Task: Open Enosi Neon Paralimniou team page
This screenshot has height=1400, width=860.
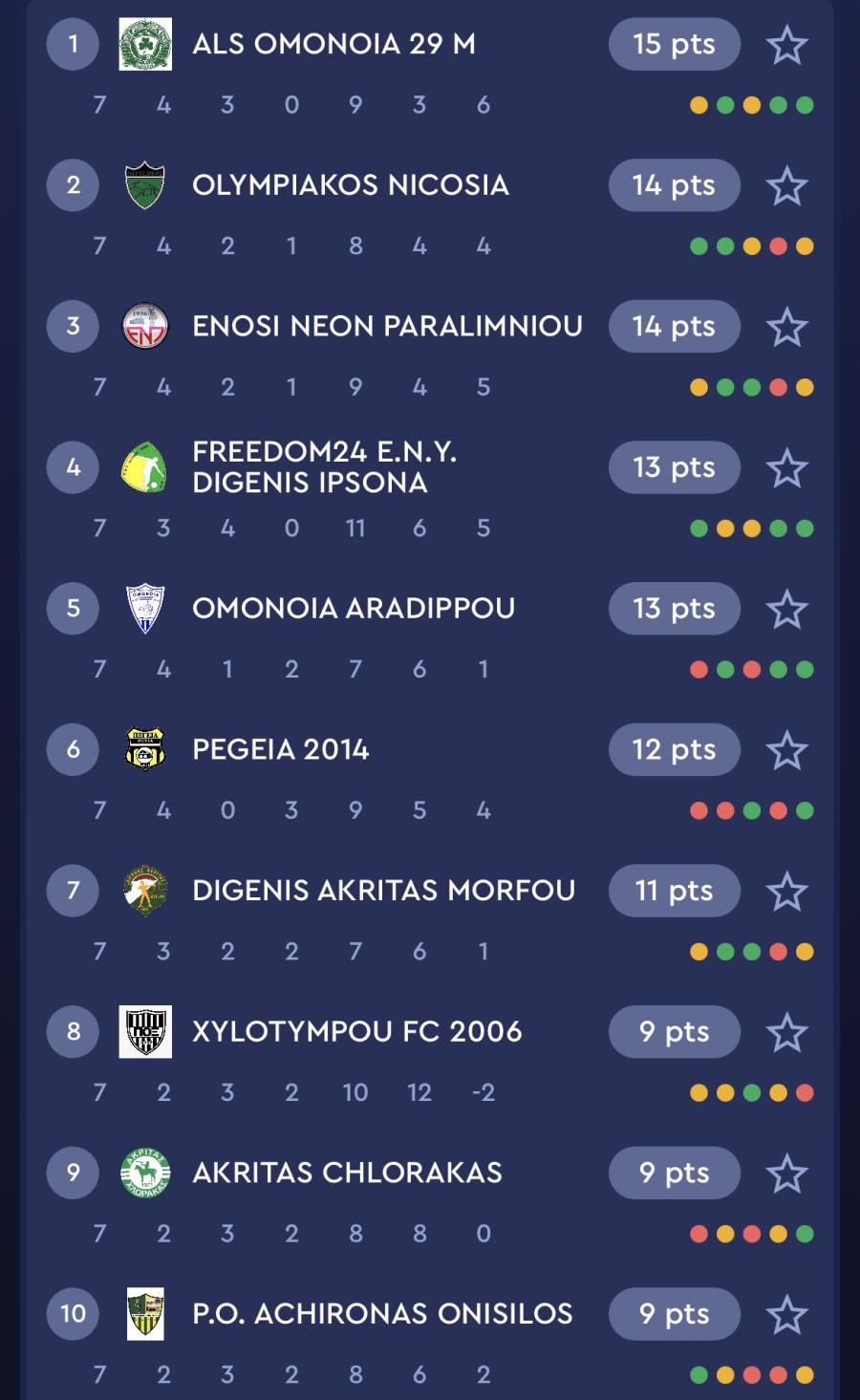Action: pyautogui.click(x=387, y=326)
